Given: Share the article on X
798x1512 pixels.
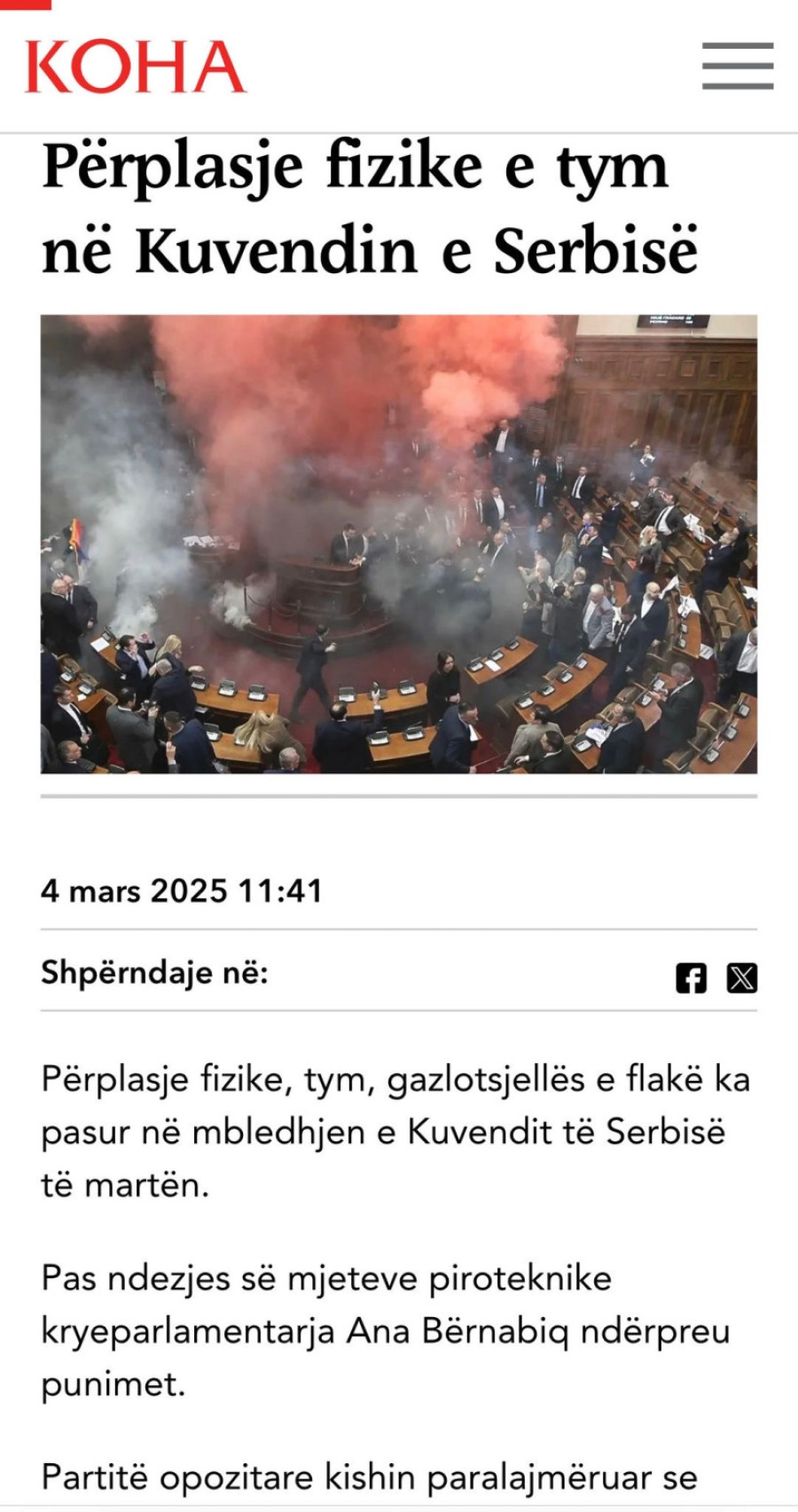Looking at the screenshot, I should (x=742, y=978).
